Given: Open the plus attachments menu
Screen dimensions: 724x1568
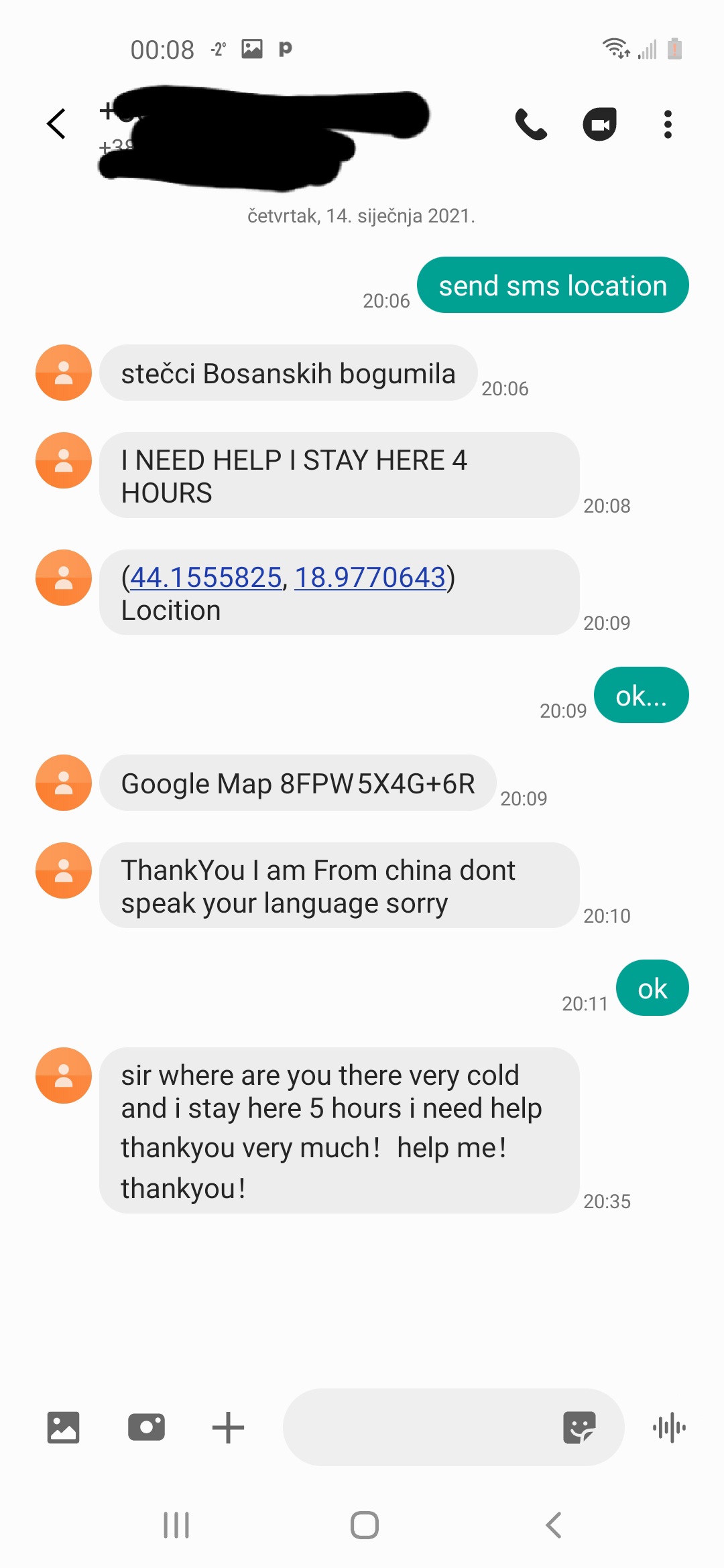Looking at the screenshot, I should point(228,1427).
